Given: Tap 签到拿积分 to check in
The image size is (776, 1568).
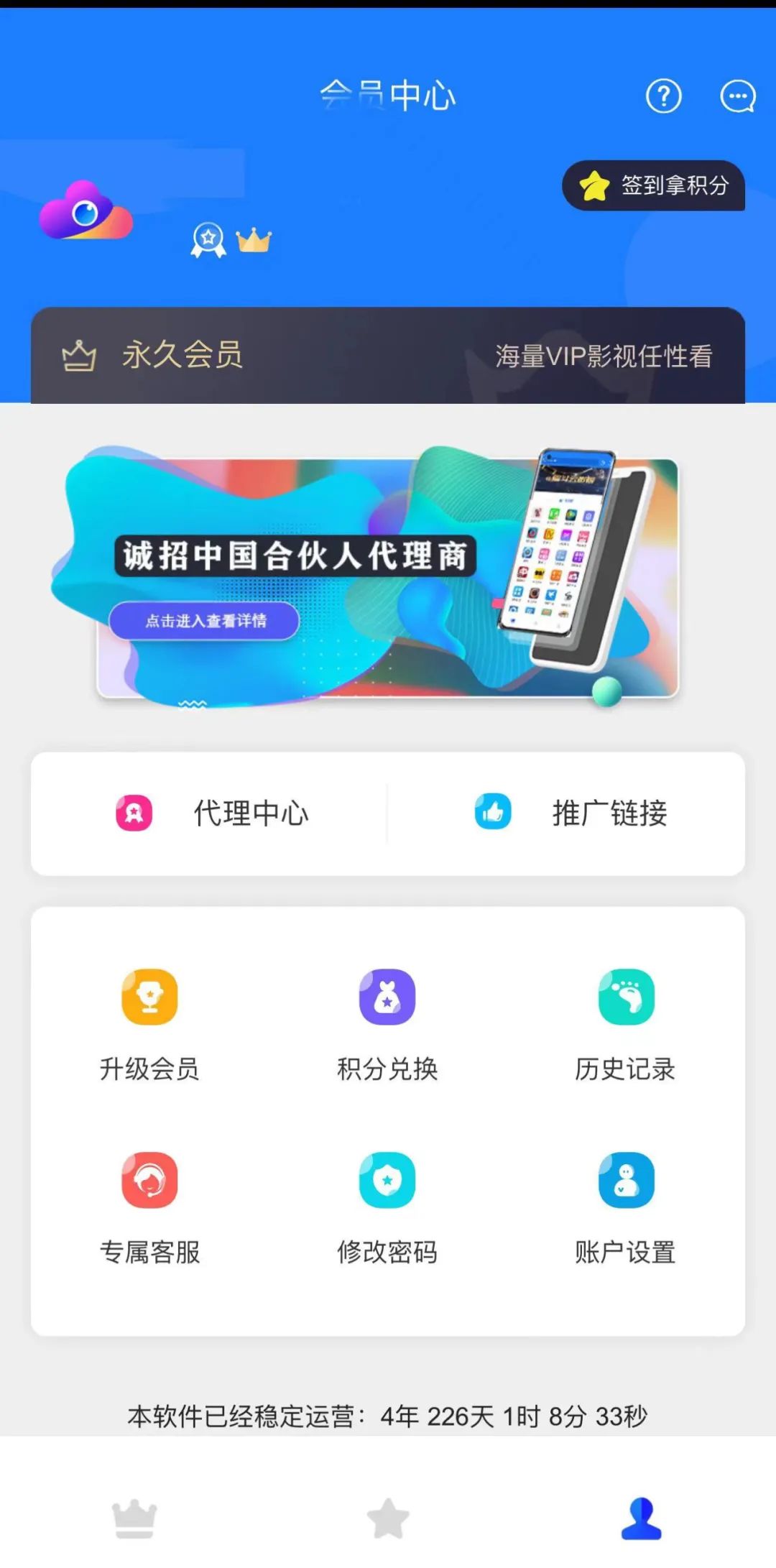Looking at the screenshot, I should (653, 185).
